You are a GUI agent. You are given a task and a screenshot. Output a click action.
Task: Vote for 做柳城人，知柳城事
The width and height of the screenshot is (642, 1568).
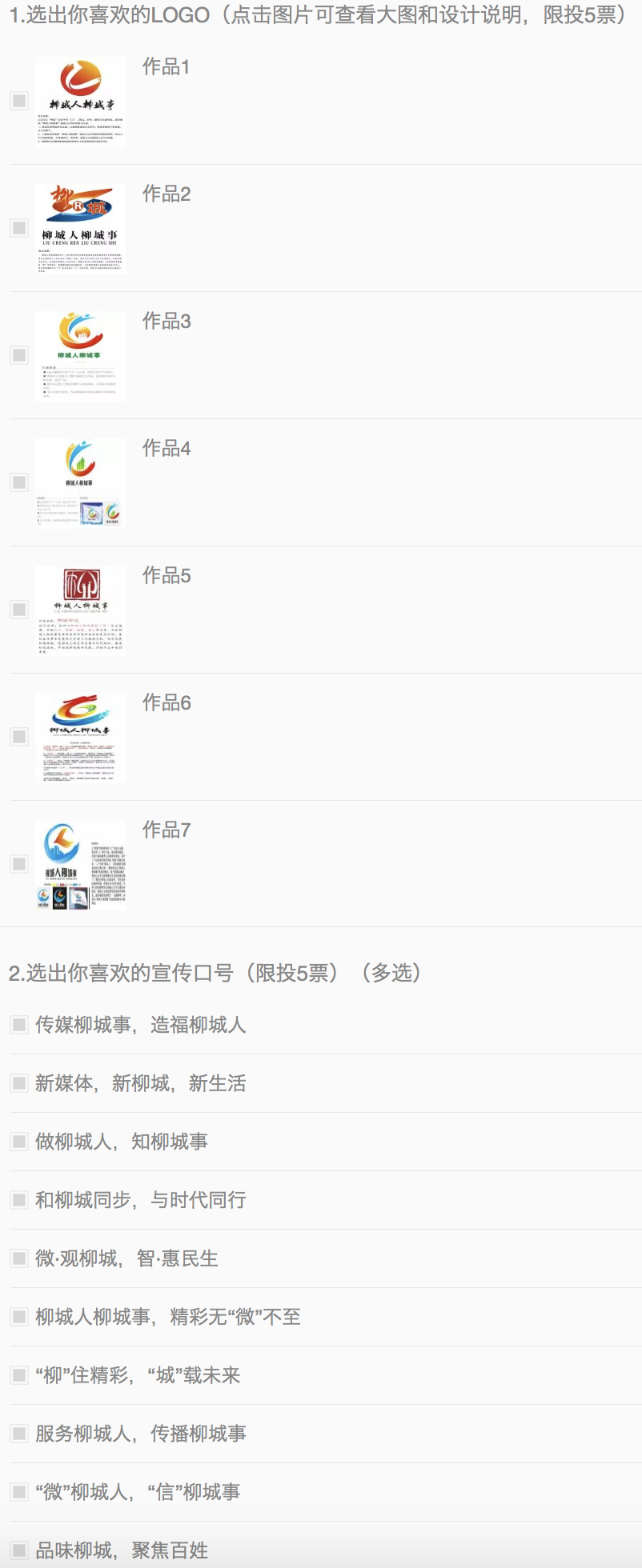click(x=19, y=1142)
